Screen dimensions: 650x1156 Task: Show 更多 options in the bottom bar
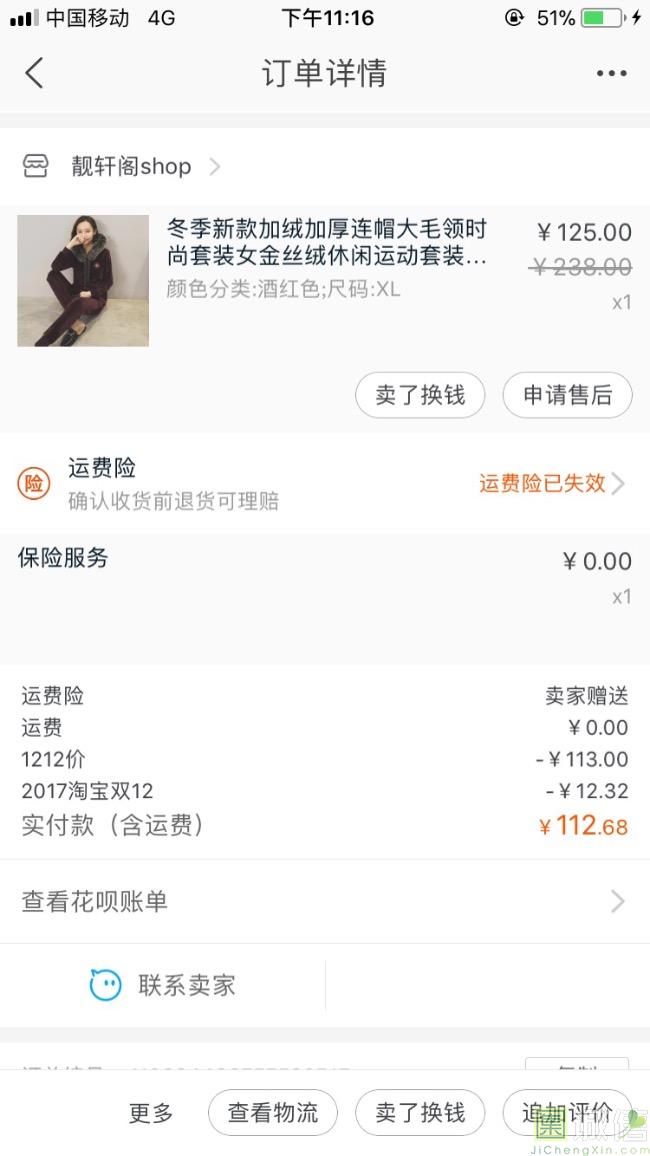pos(151,1113)
